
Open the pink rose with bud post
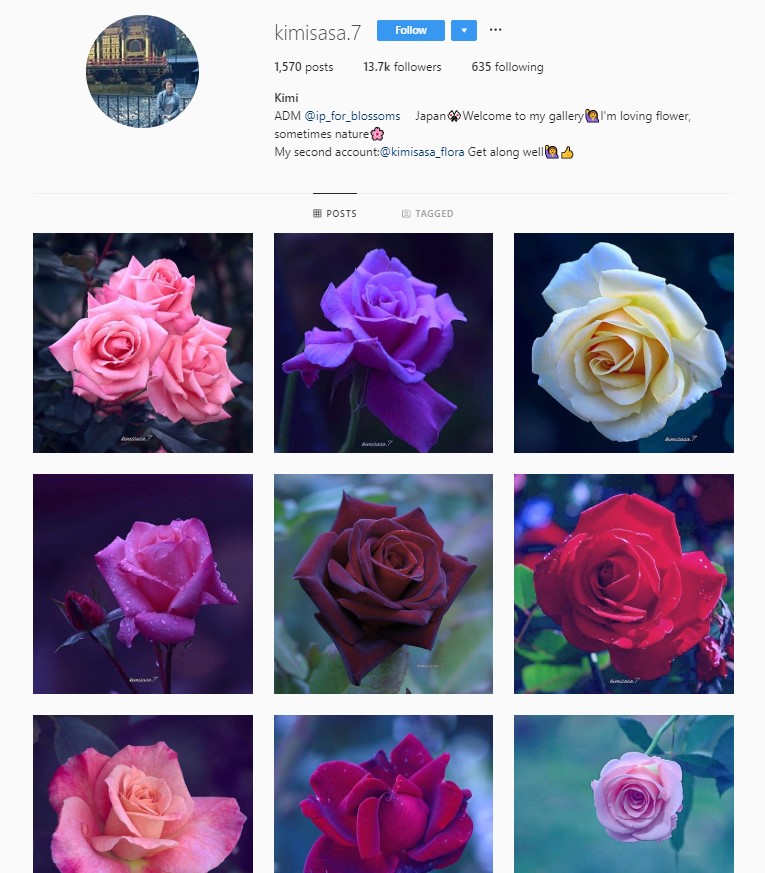143,583
